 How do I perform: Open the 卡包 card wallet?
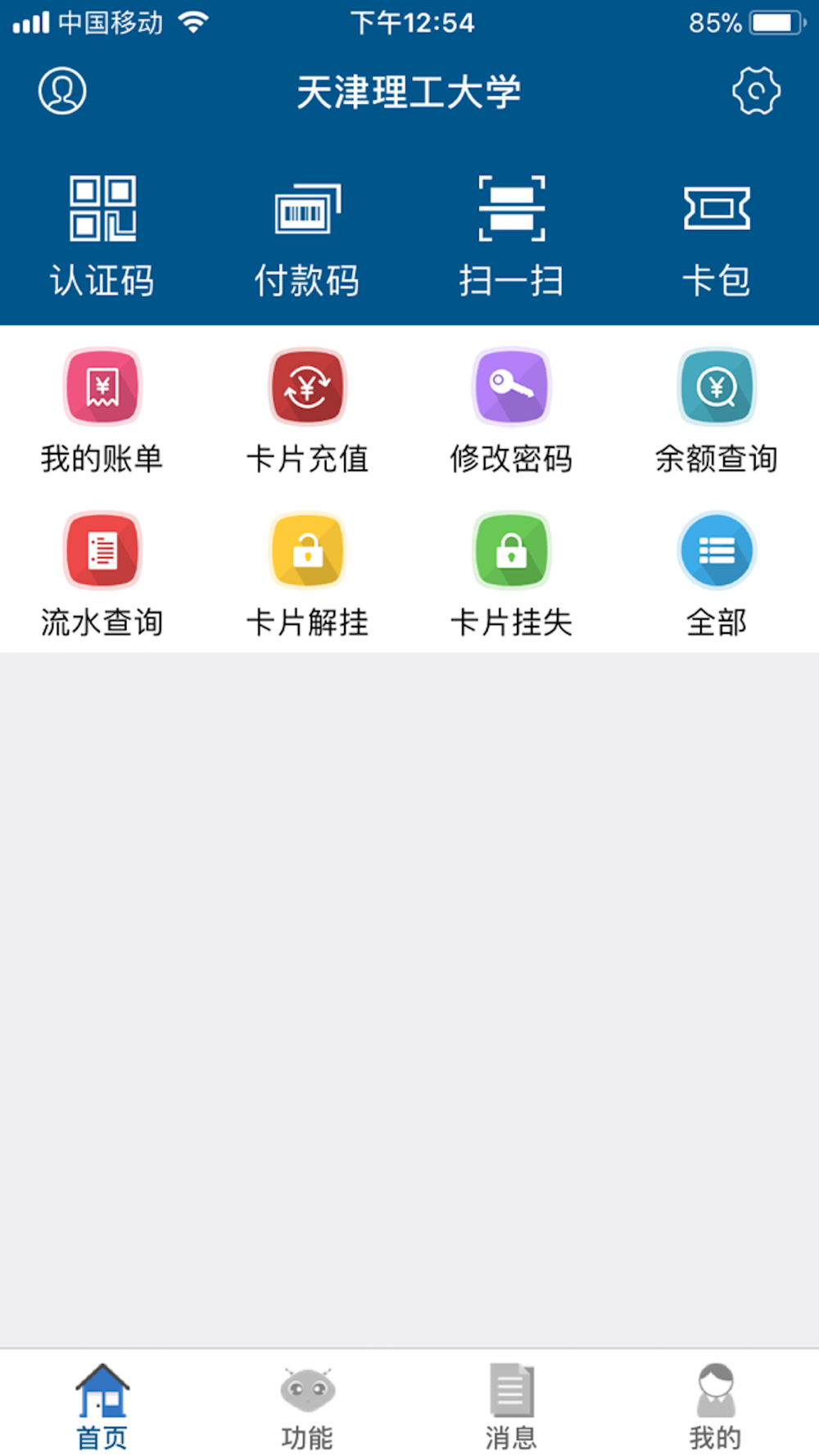[717, 237]
